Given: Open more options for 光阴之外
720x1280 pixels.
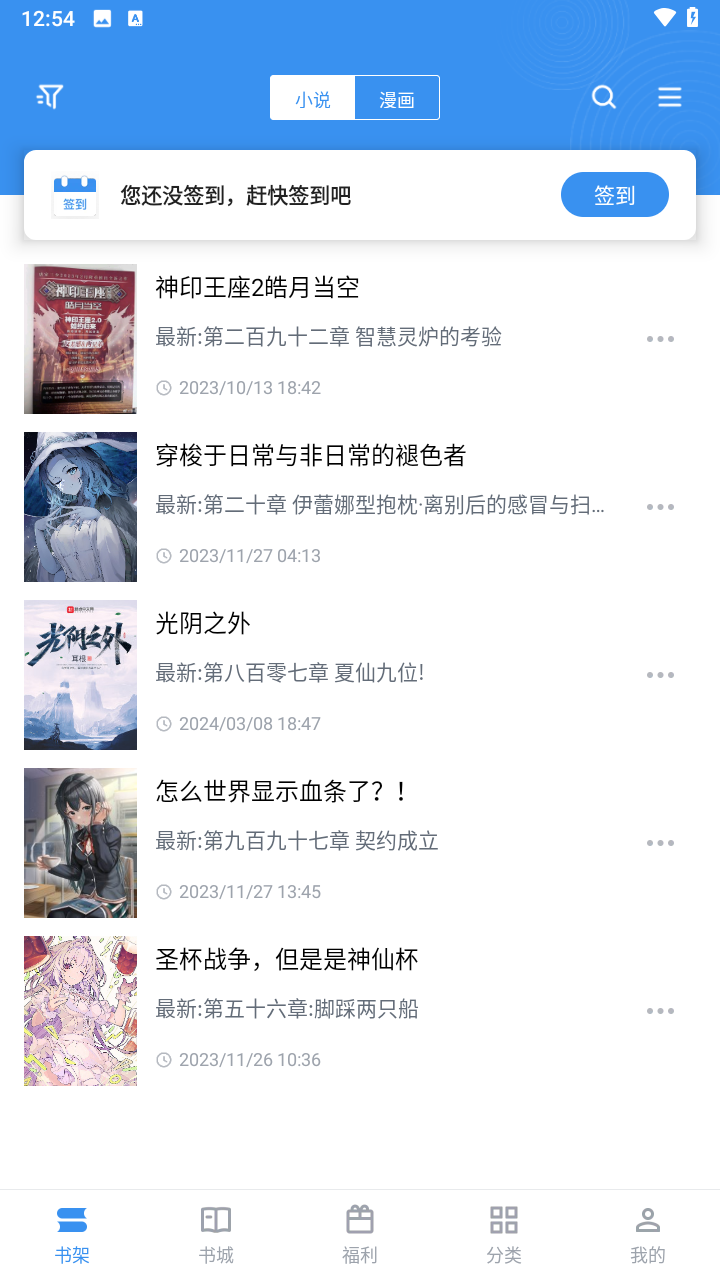Looking at the screenshot, I should click(x=660, y=675).
